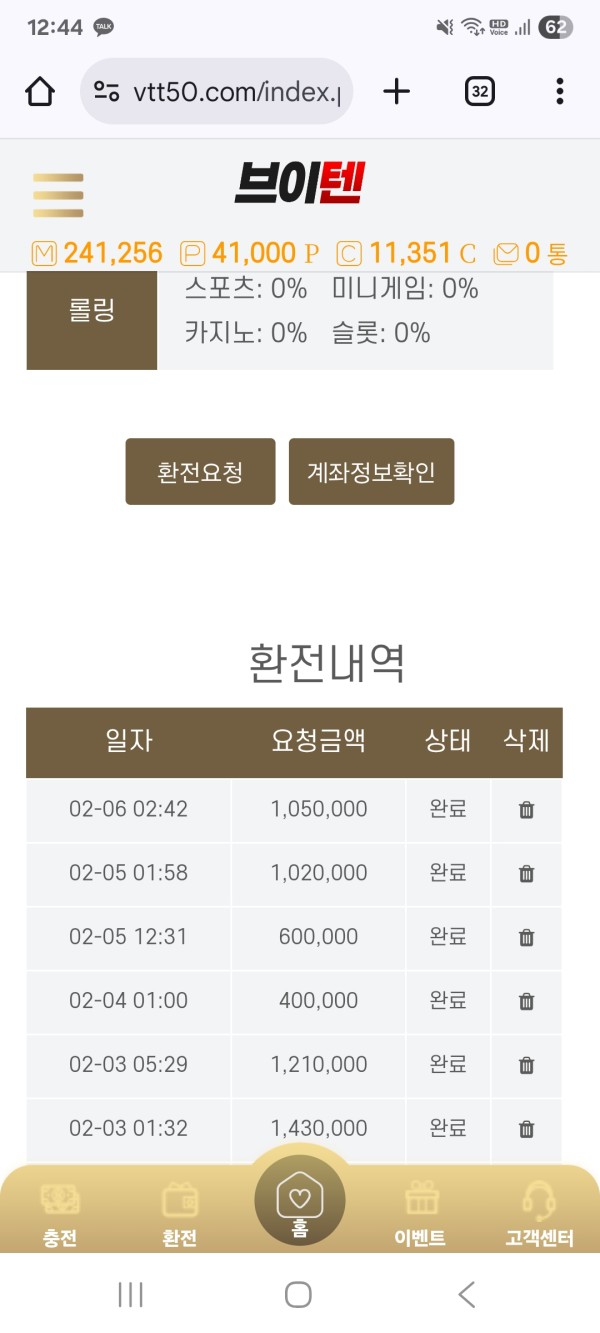View the 32 open tabs
This screenshot has height=1333, width=600.
click(480, 92)
